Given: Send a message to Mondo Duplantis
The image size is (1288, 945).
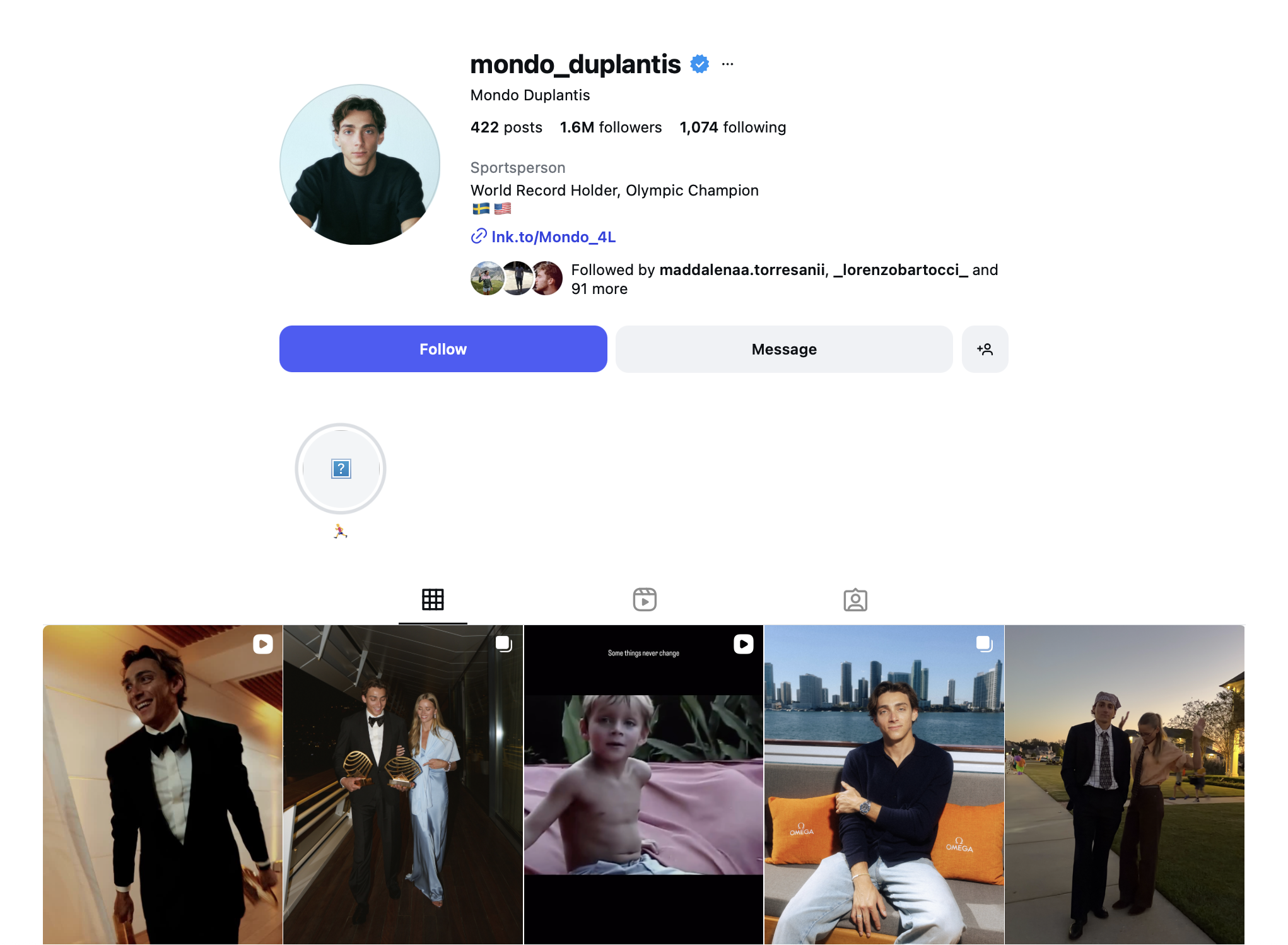Looking at the screenshot, I should [x=784, y=349].
